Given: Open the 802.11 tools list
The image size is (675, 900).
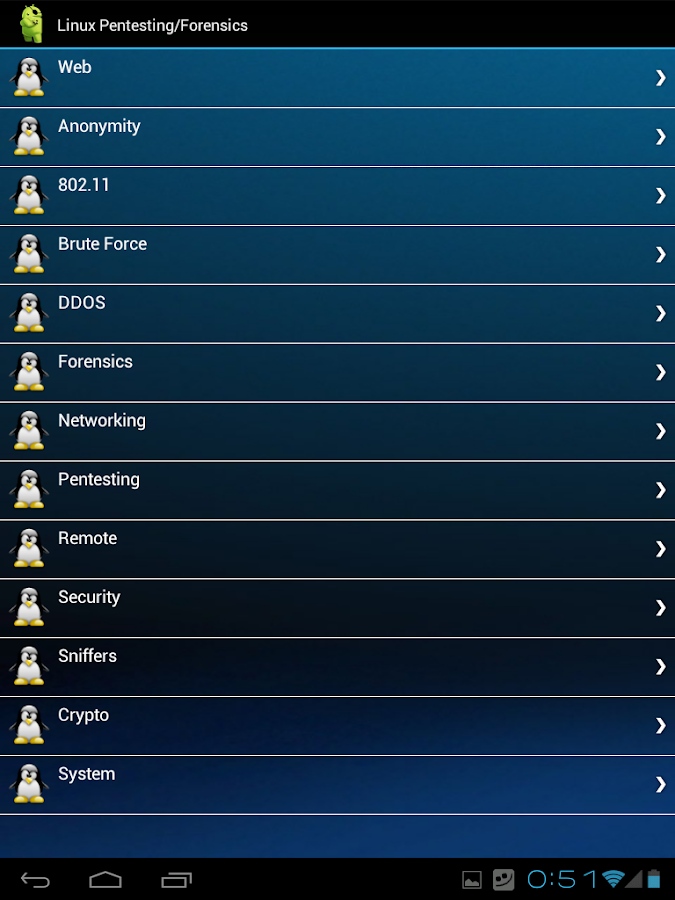Looking at the screenshot, I should coord(337,196).
